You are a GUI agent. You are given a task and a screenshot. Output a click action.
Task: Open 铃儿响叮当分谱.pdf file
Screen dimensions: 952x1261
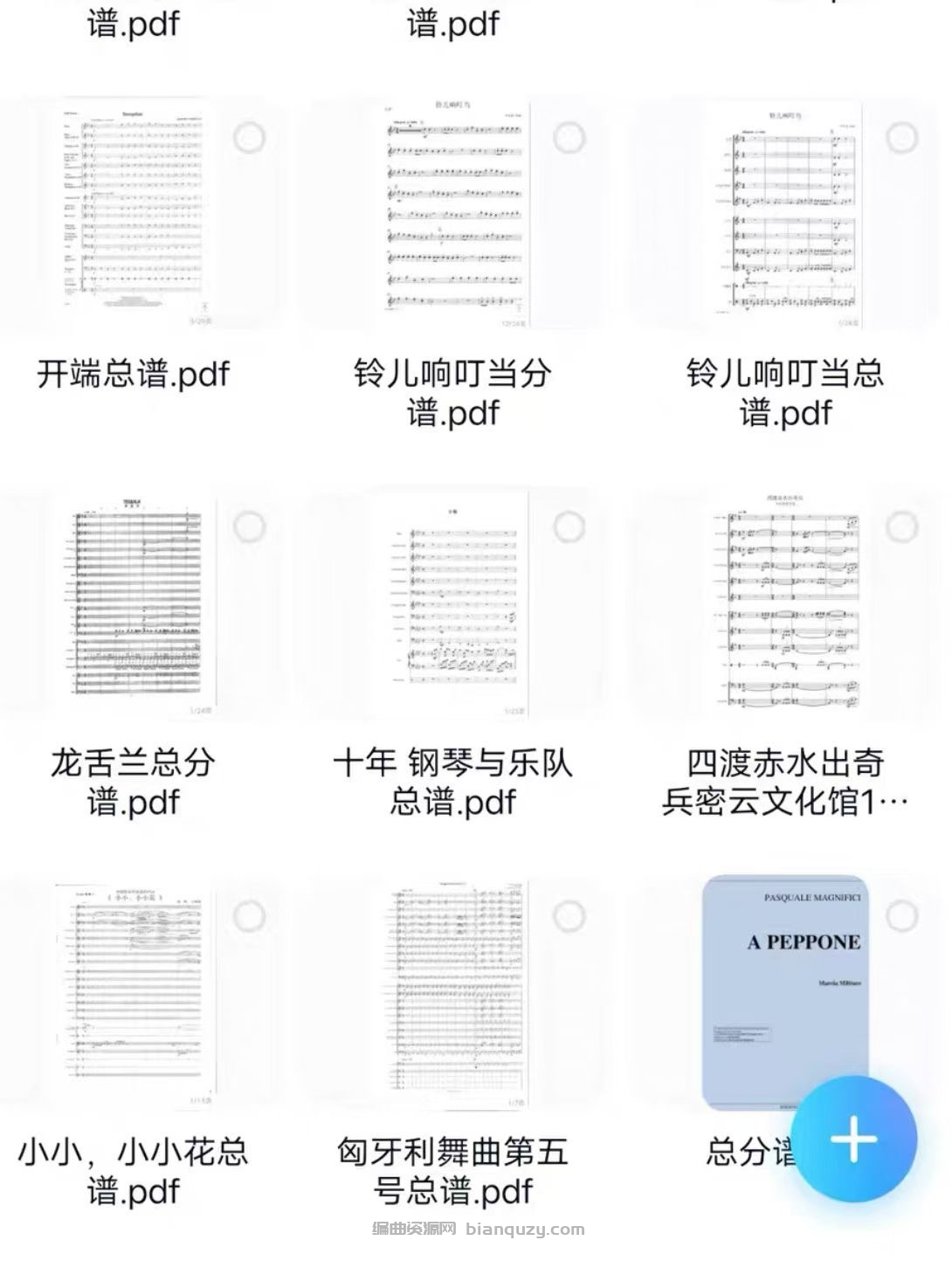pyautogui.click(x=454, y=214)
